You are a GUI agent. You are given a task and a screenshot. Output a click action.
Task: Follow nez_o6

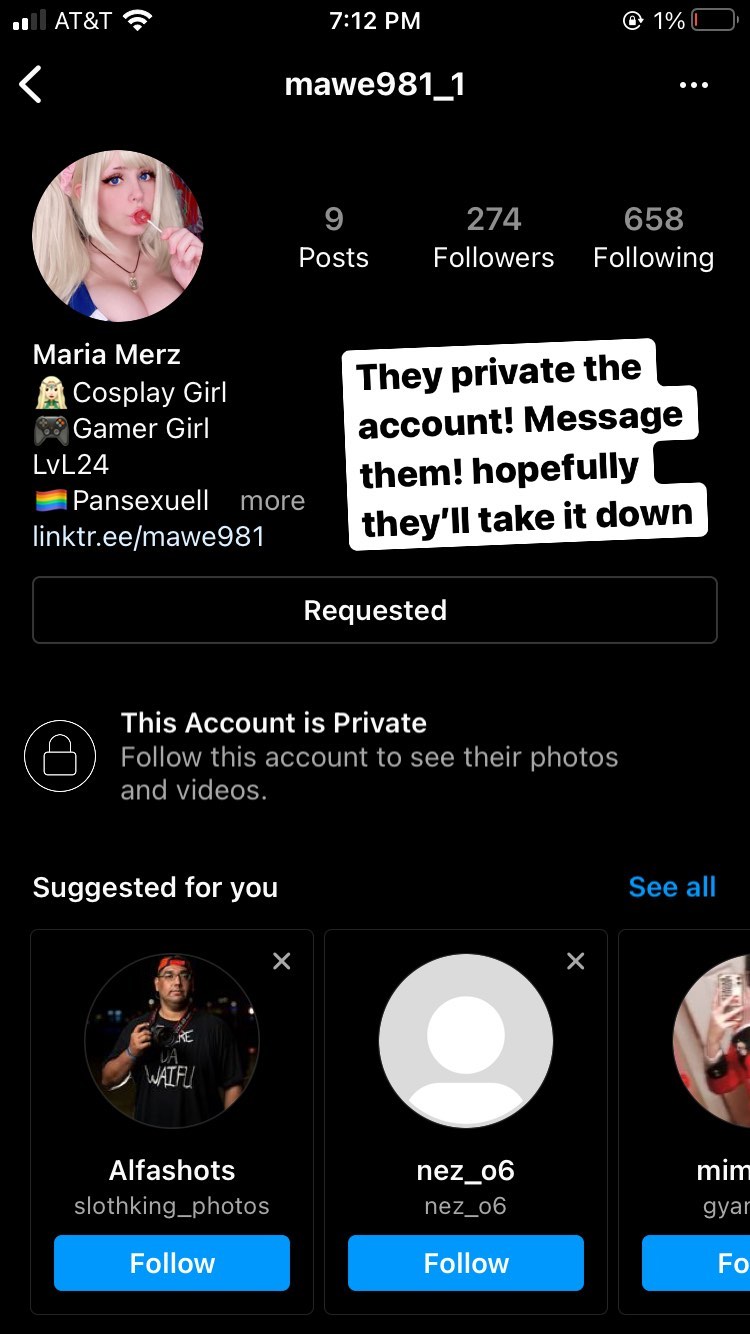pyautogui.click(x=466, y=1263)
